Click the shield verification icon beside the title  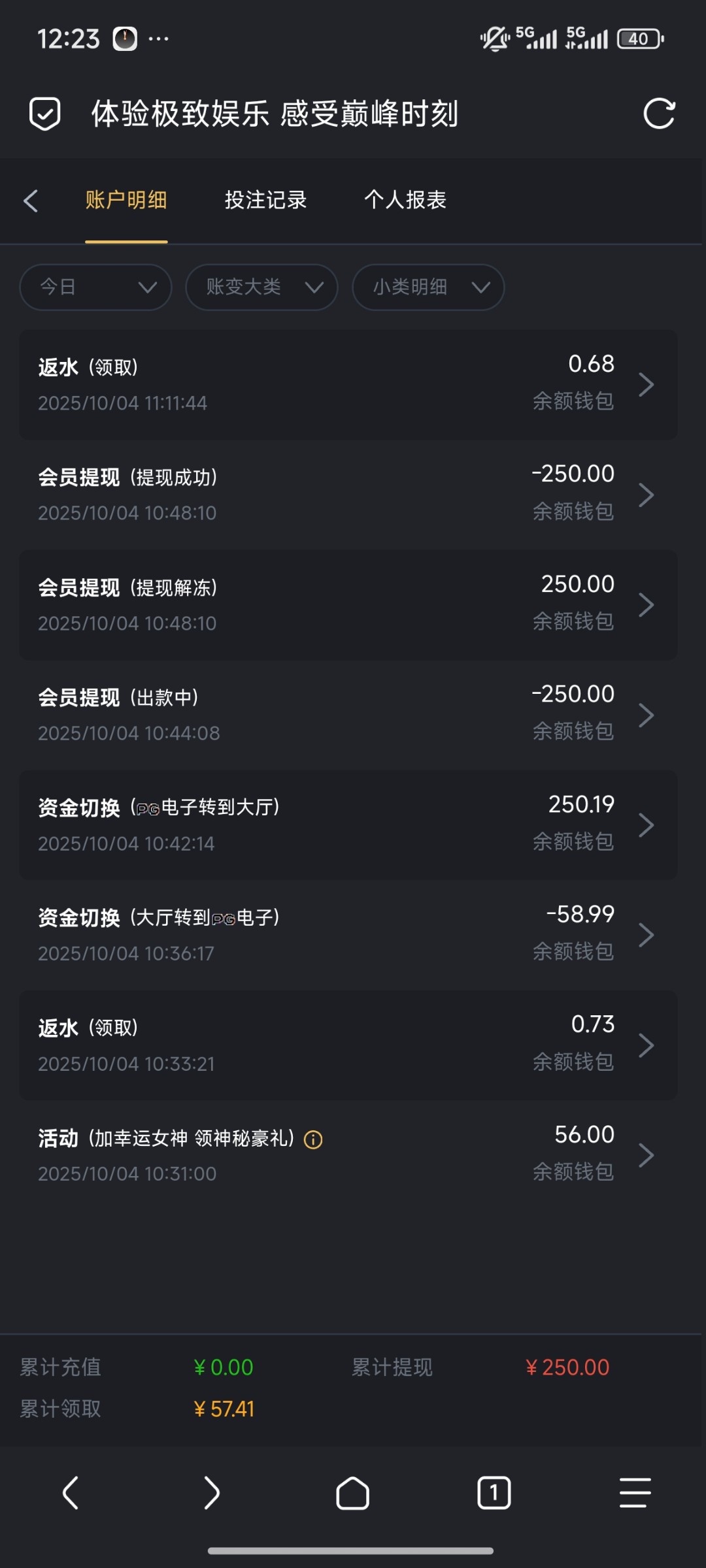click(x=44, y=114)
